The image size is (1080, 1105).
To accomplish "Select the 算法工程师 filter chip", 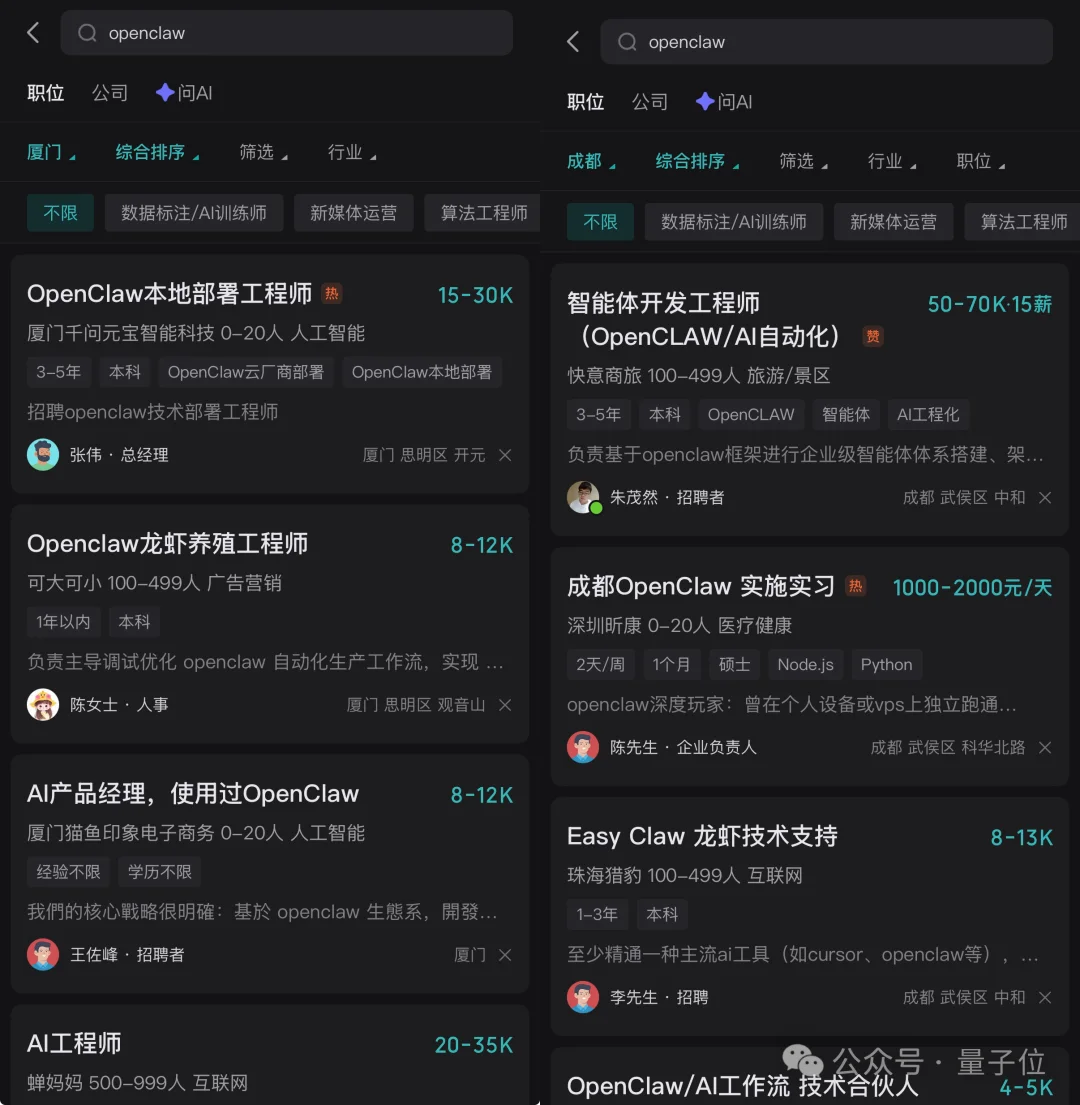I will [x=482, y=212].
